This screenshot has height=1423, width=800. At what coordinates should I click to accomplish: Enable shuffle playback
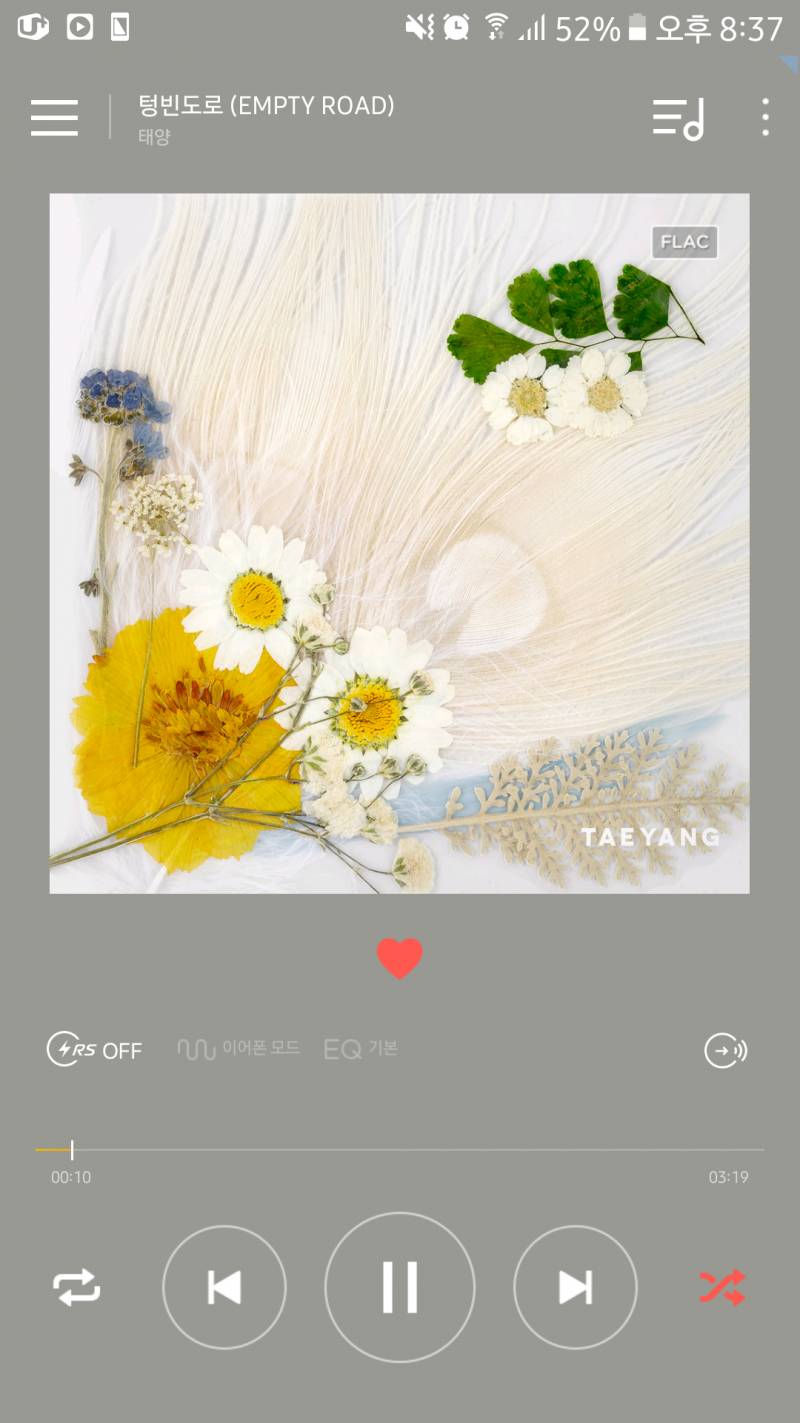point(727,1288)
